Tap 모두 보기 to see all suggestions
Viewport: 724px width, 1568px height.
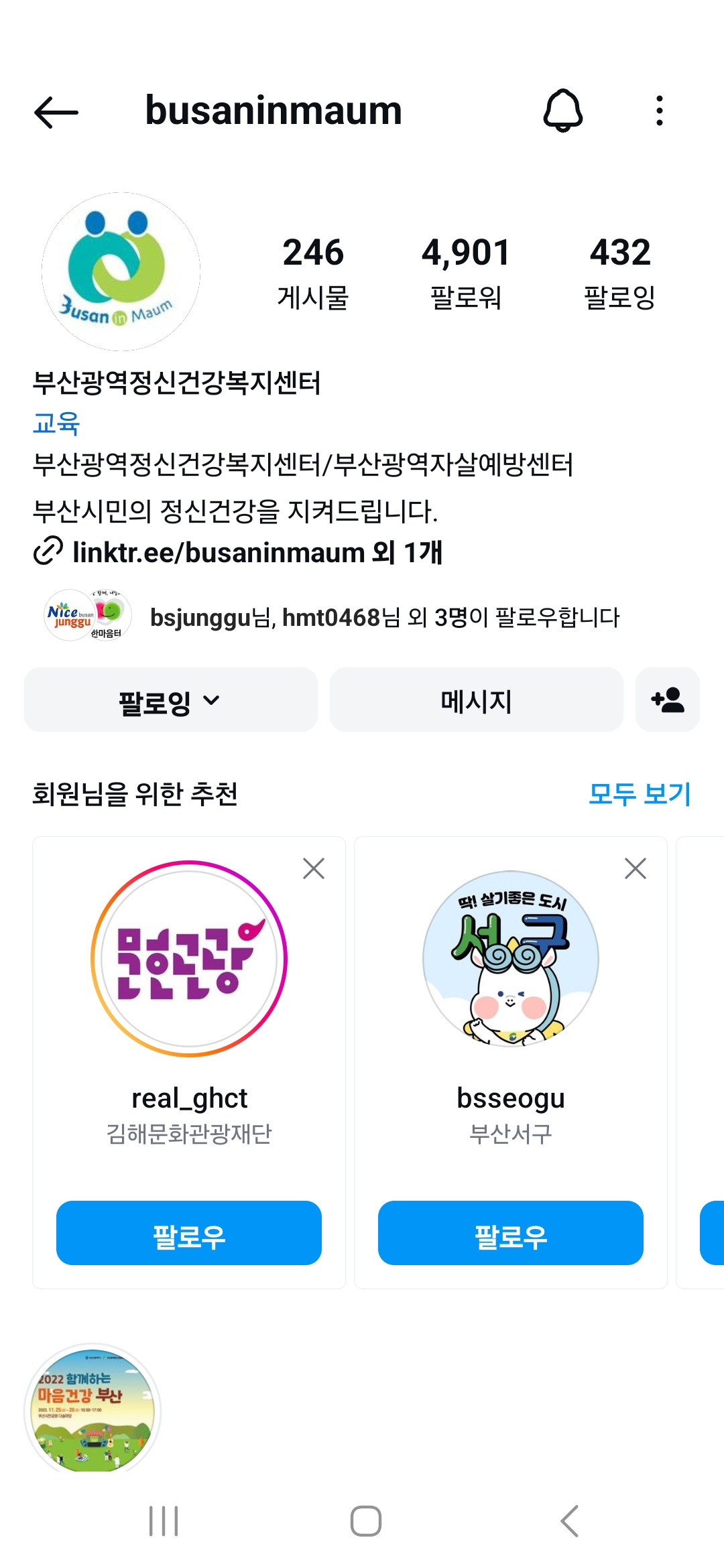coord(639,794)
